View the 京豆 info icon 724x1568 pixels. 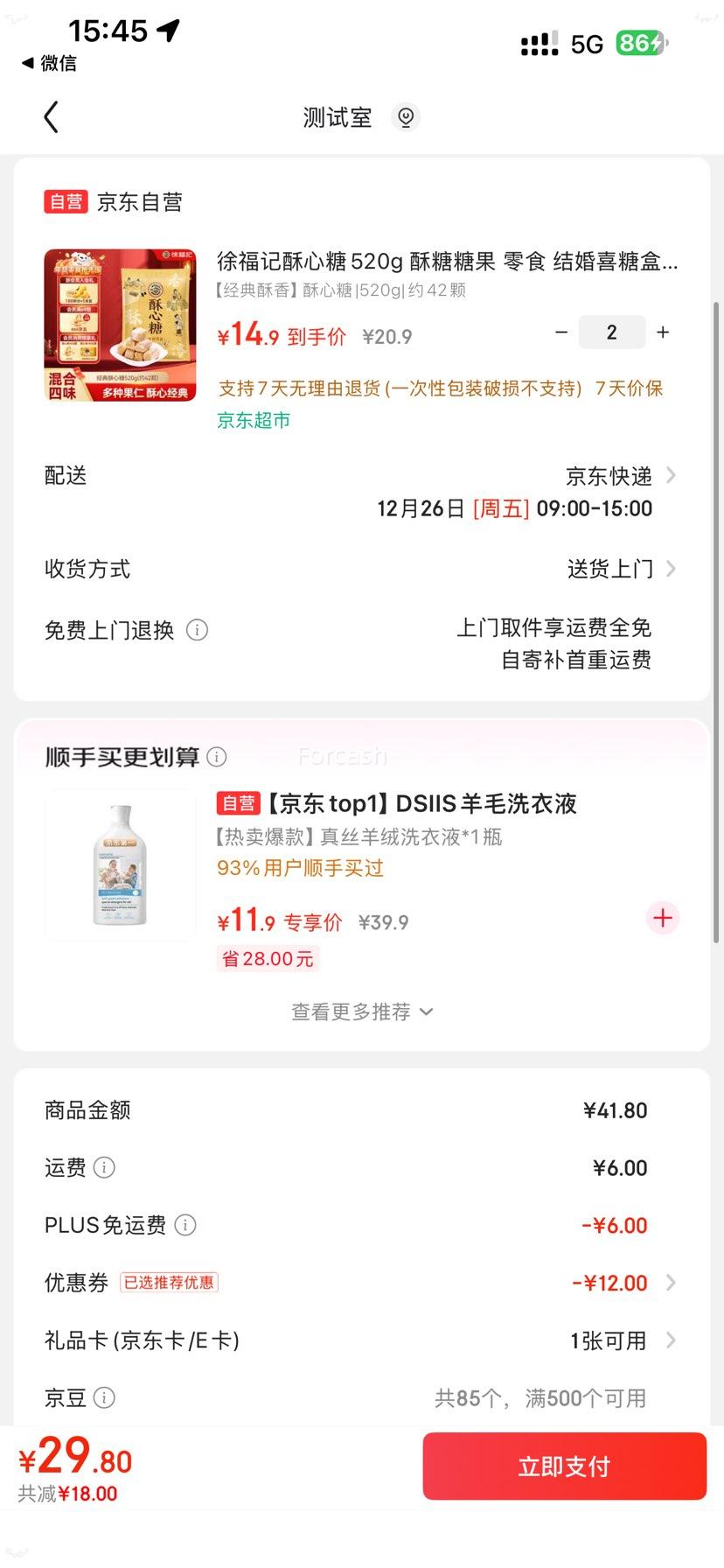[x=105, y=1398]
